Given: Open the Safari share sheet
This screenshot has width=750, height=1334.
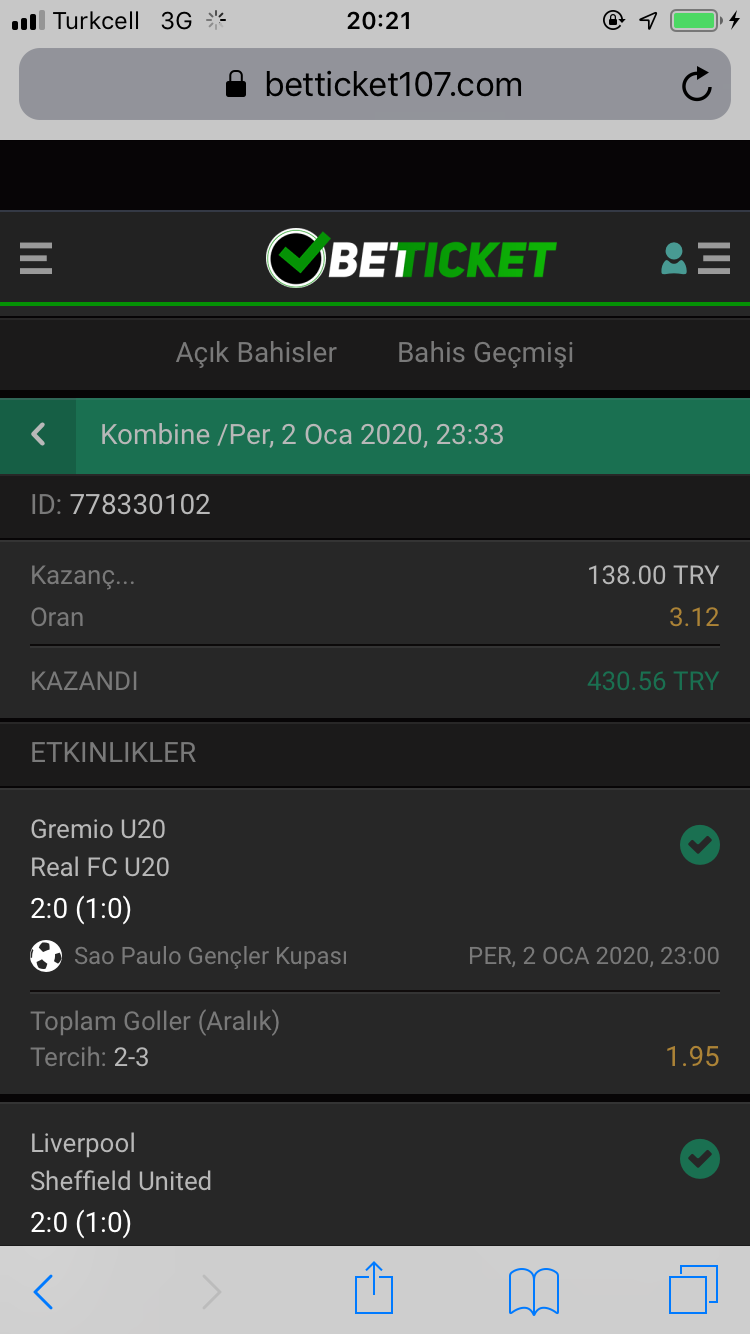Looking at the screenshot, I should [x=374, y=1288].
